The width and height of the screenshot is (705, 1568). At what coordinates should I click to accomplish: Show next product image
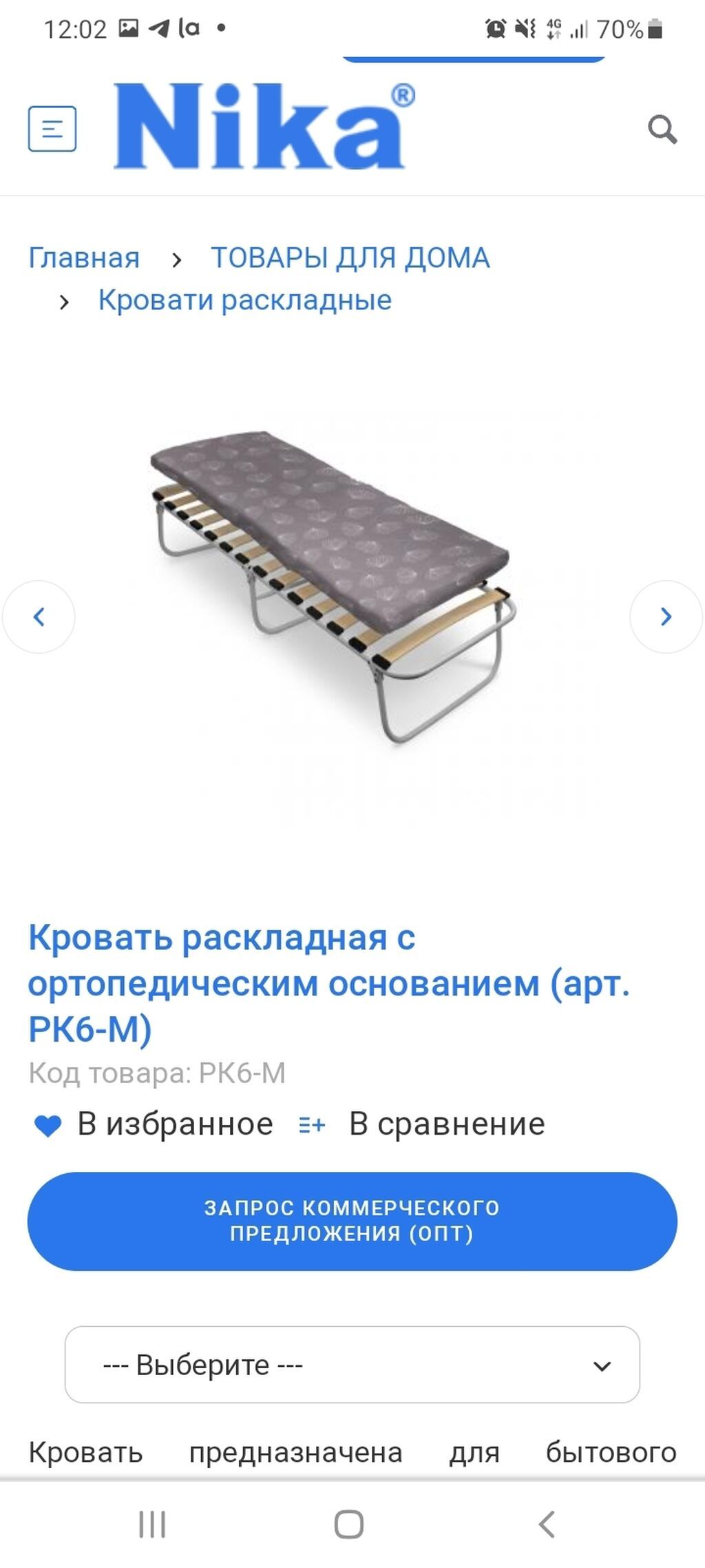pyautogui.click(x=666, y=617)
